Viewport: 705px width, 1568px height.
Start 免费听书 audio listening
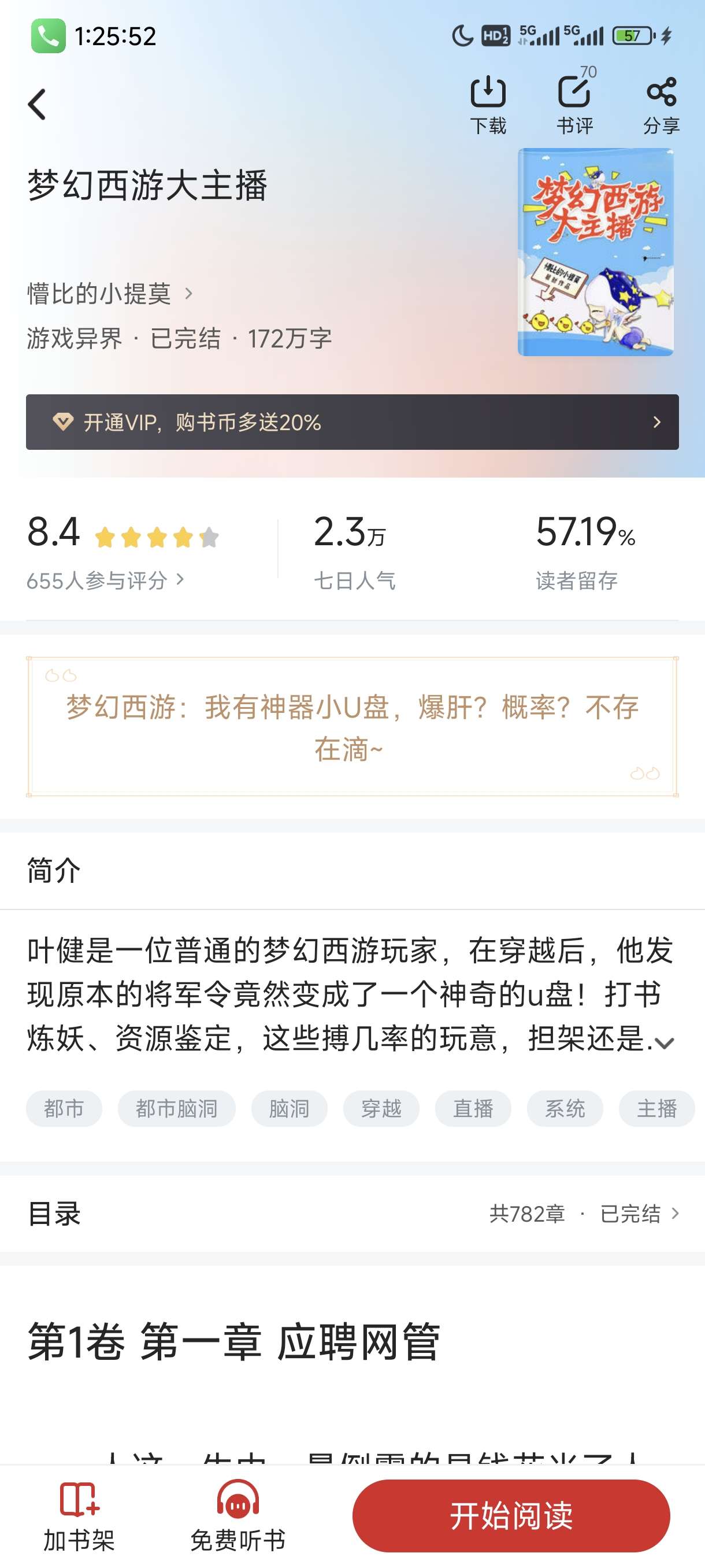[x=238, y=1515]
